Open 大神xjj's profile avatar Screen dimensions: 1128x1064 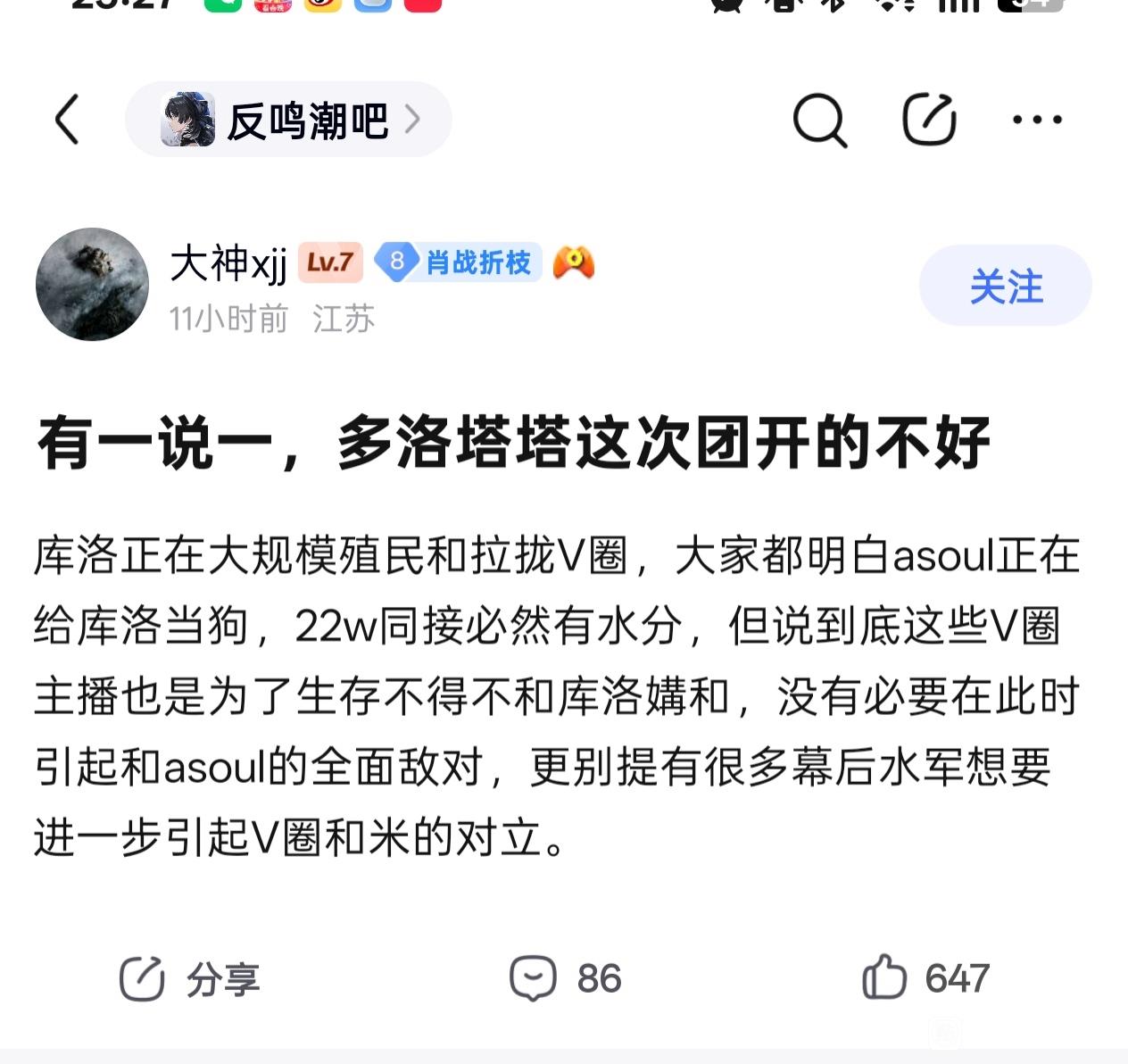(92, 285)
